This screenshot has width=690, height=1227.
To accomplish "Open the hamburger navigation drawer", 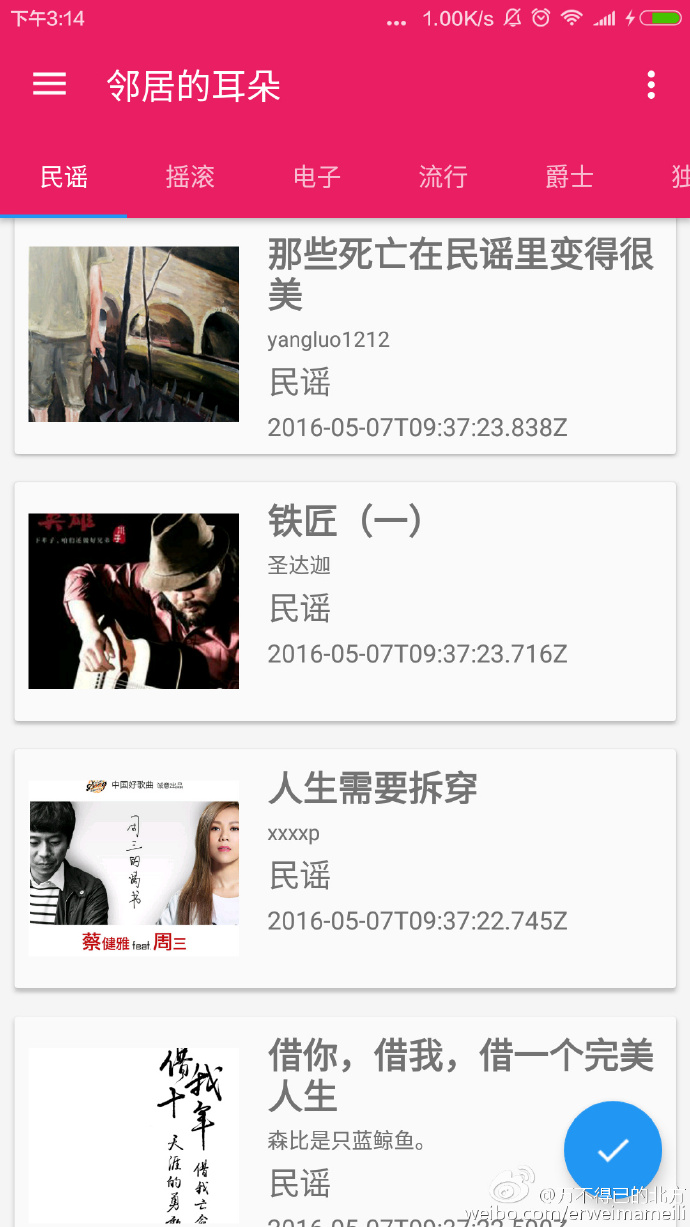I will [x=49, y=85].
